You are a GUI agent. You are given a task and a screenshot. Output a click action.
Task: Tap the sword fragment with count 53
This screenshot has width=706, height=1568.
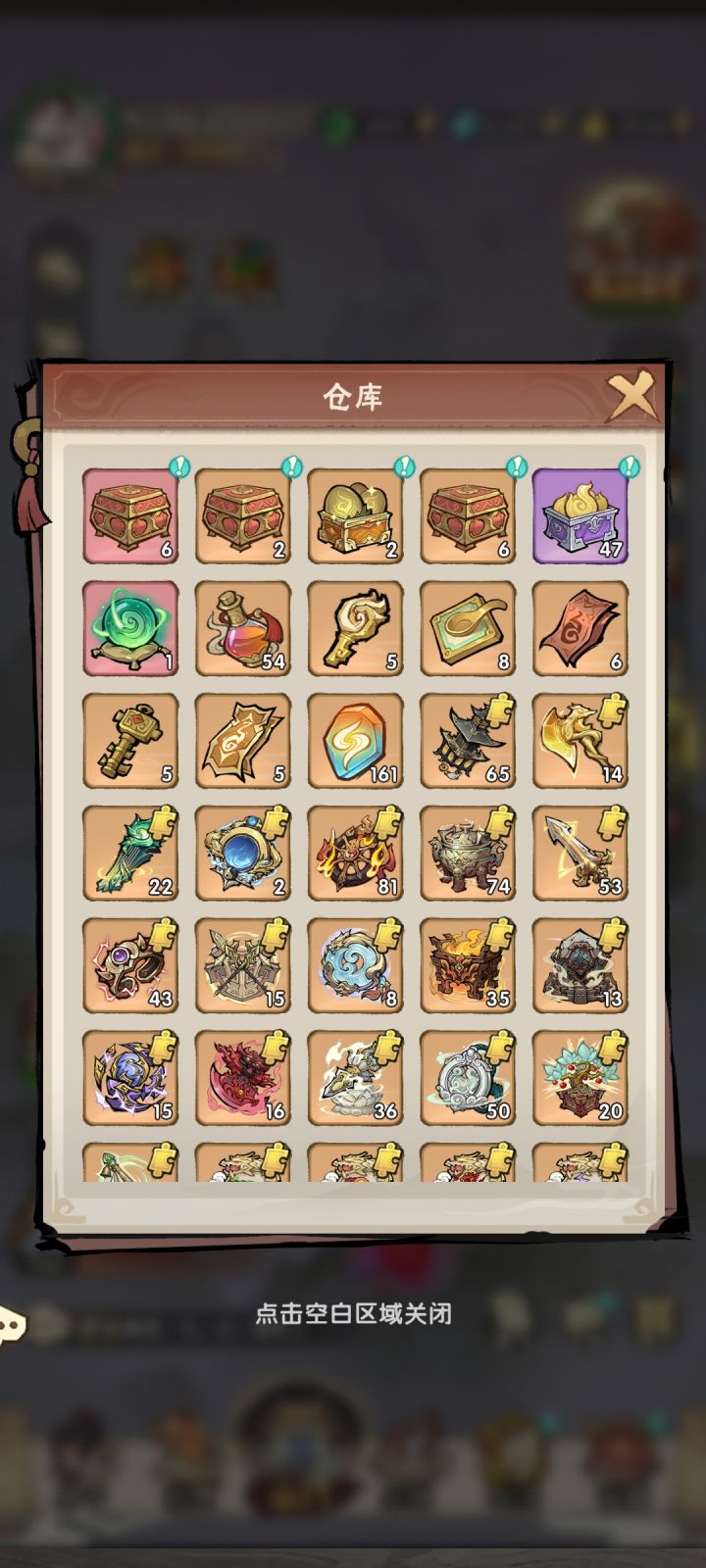tap(580, 853)
